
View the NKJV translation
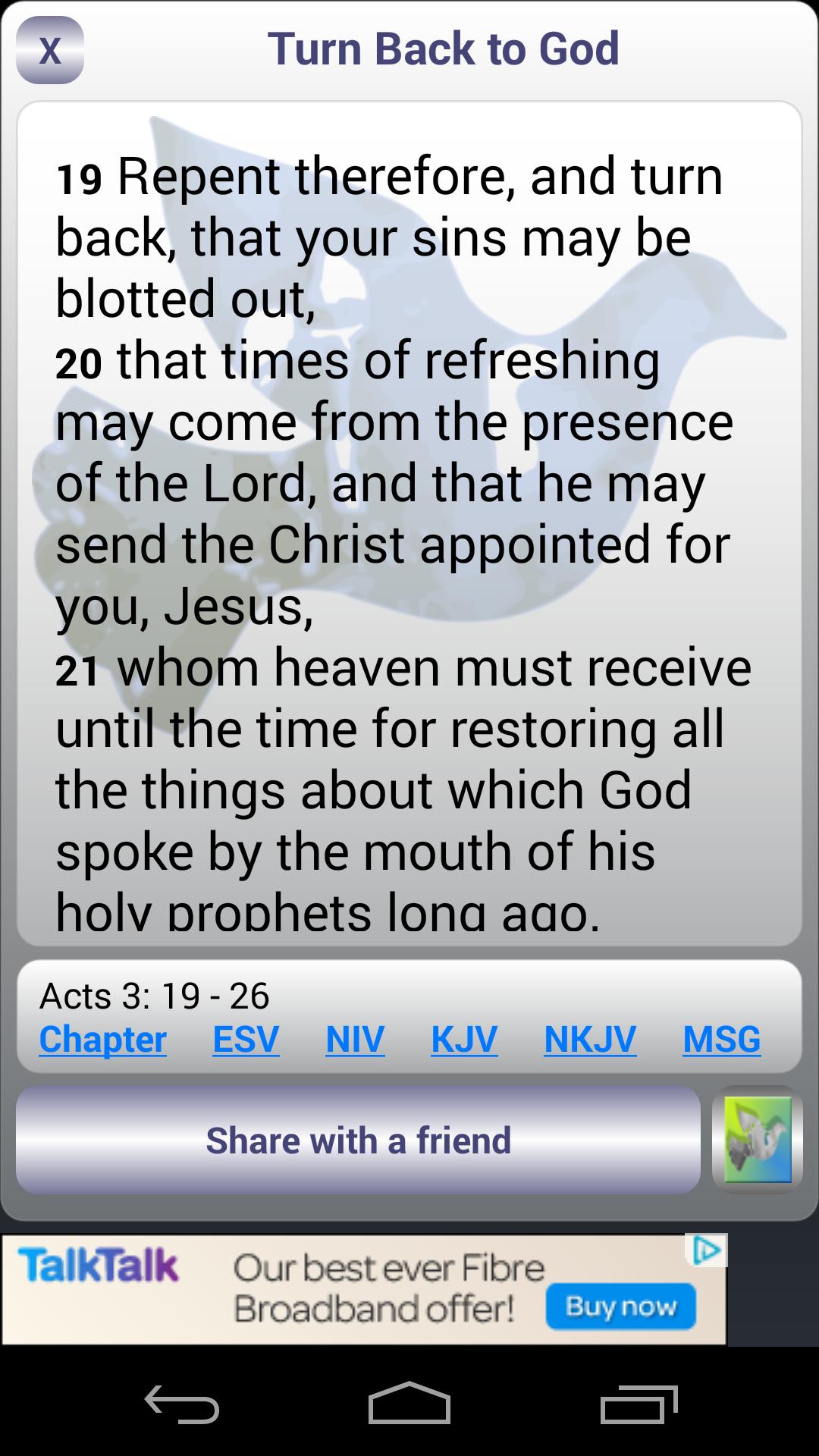tap(588, 1040)
